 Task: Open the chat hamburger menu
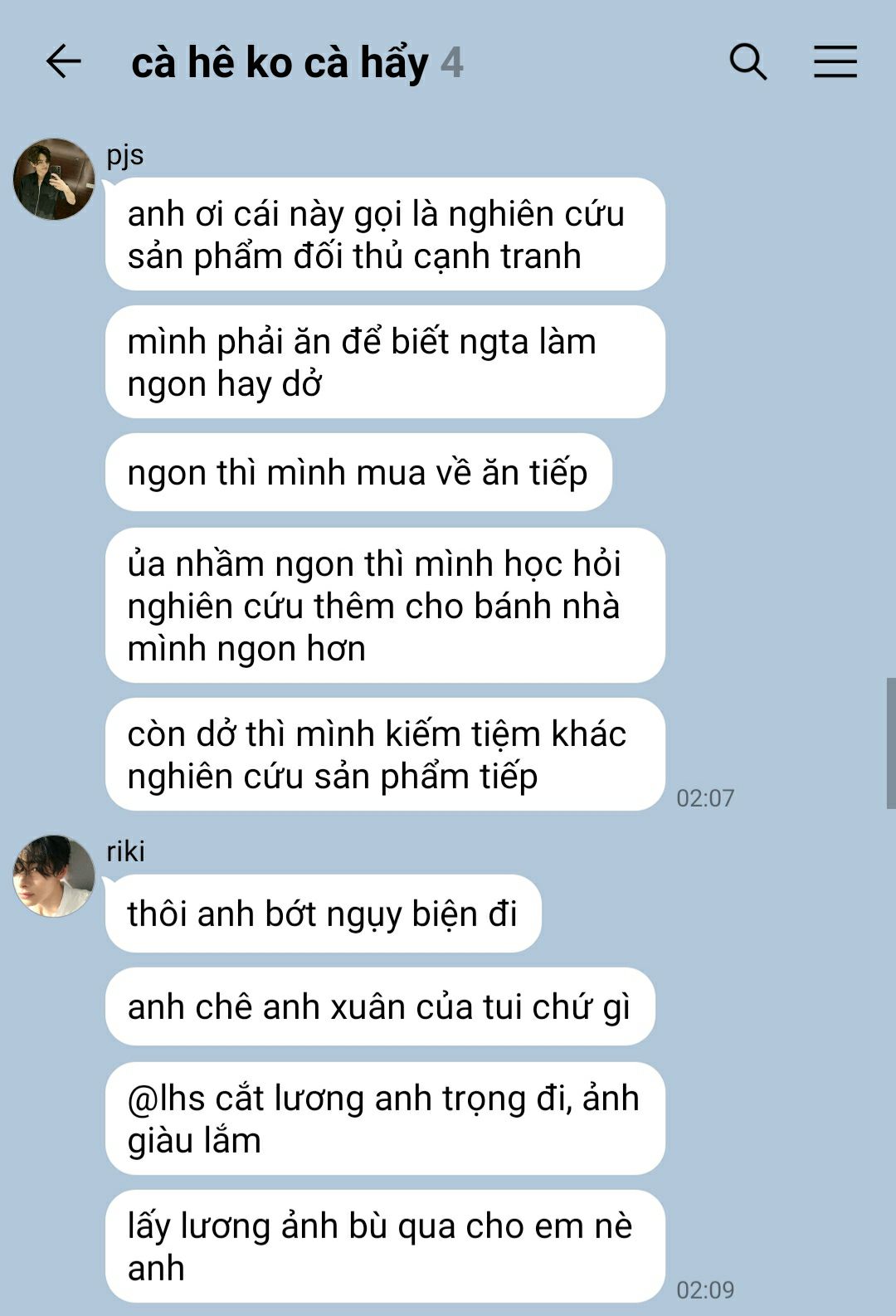(835, 61)
